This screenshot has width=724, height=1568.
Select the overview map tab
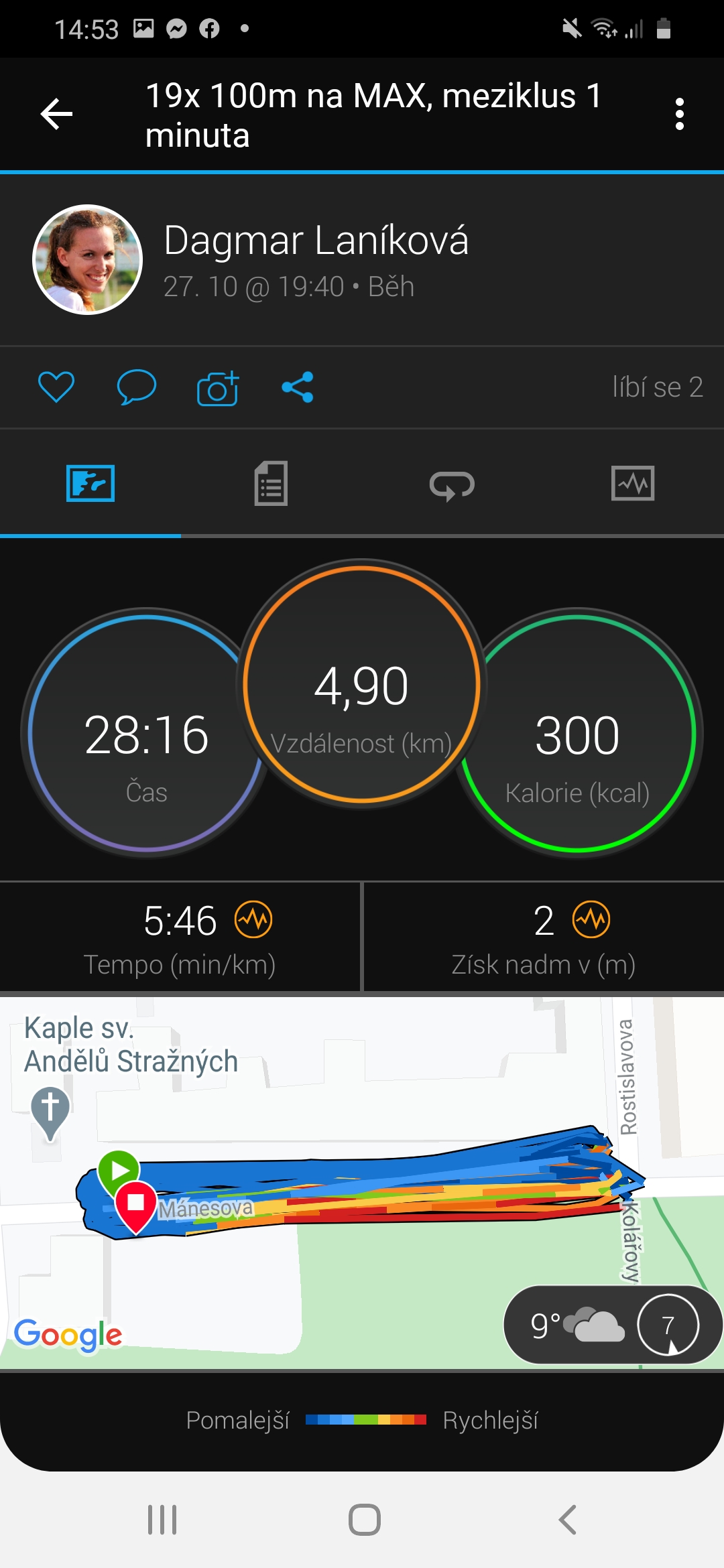(x=90, y=483)
